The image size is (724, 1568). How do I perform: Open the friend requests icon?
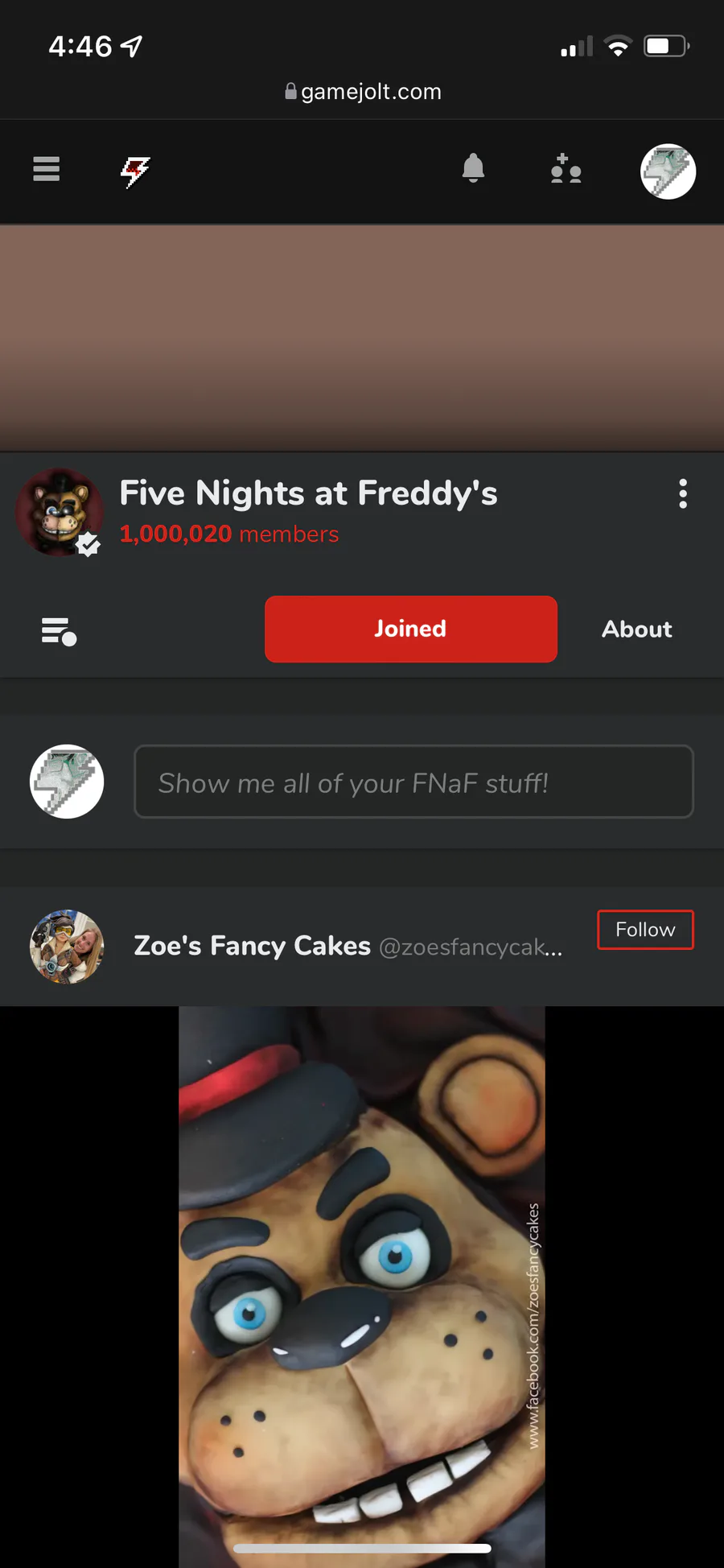tap(566, 169)
